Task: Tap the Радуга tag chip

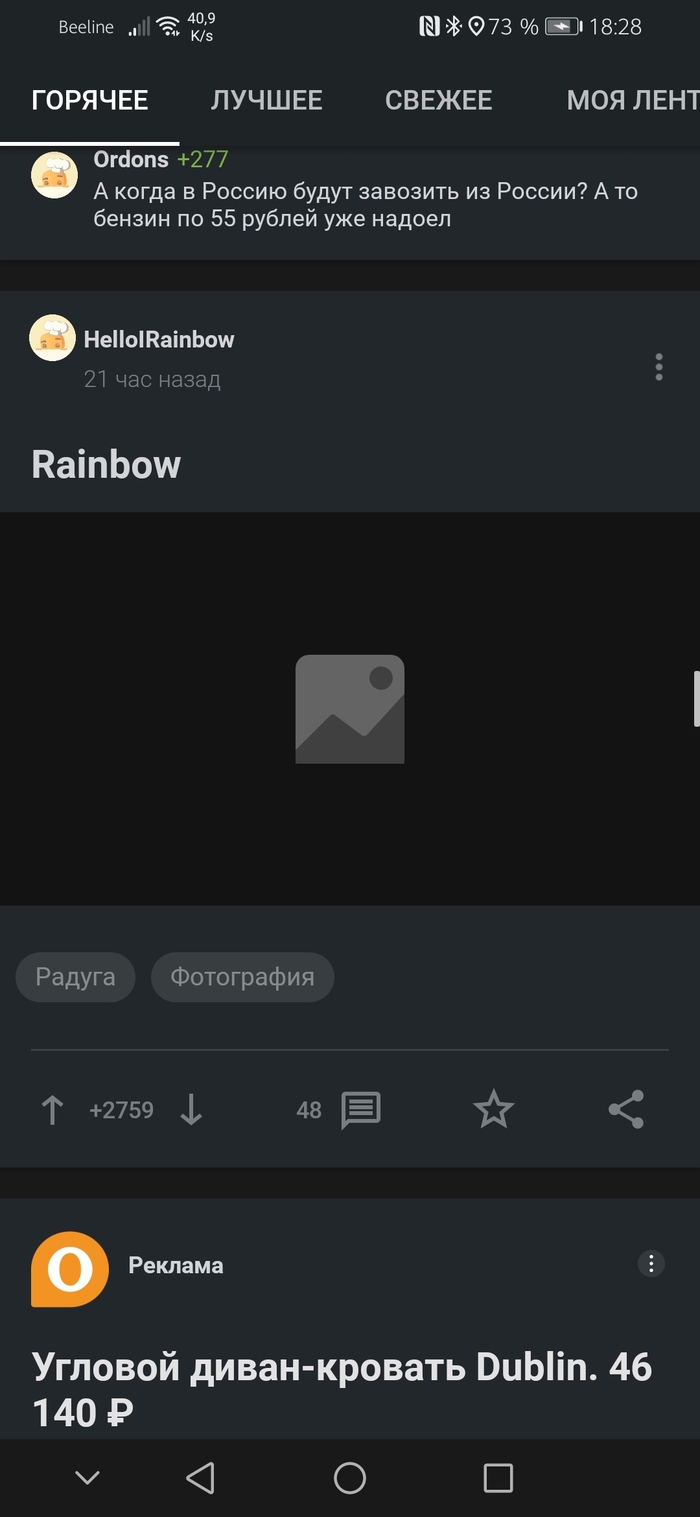Action: 75,977
